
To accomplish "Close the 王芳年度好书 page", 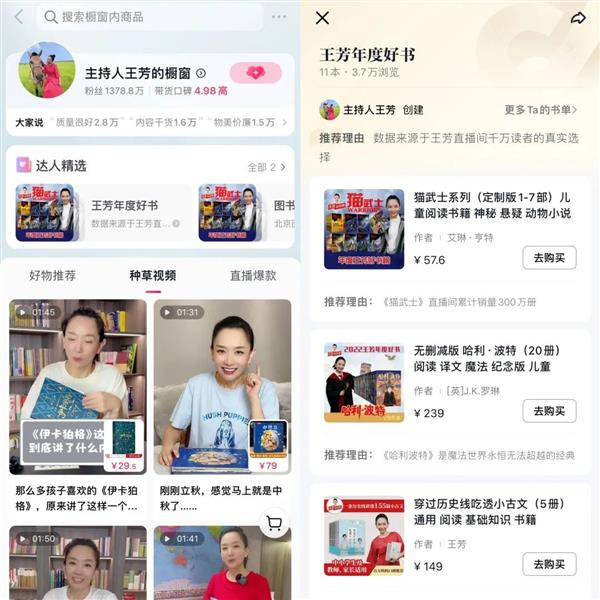I will pos(322,18).
